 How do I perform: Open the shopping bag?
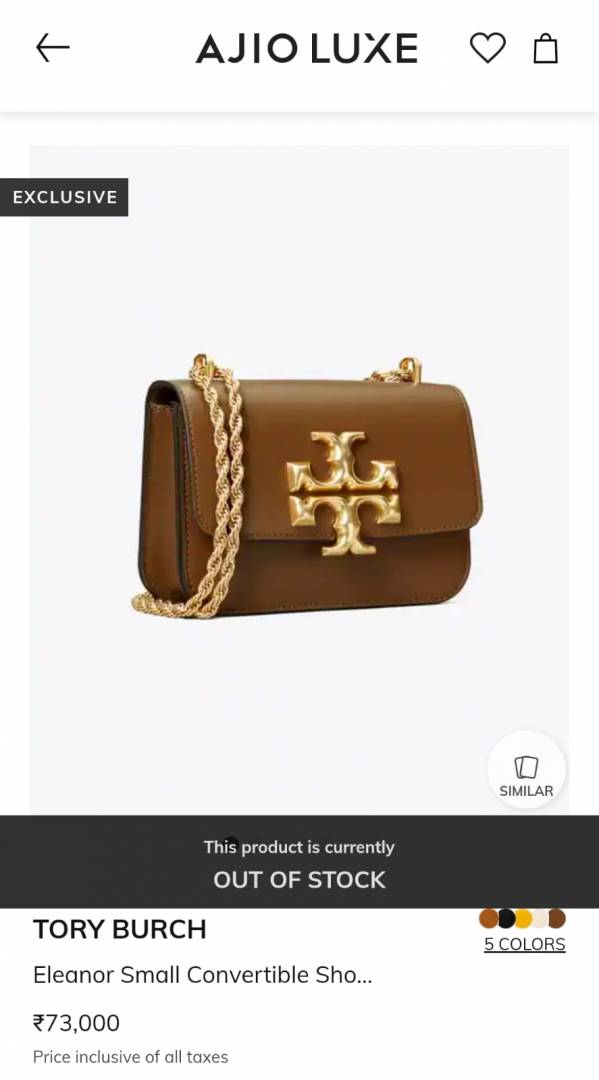545,48
